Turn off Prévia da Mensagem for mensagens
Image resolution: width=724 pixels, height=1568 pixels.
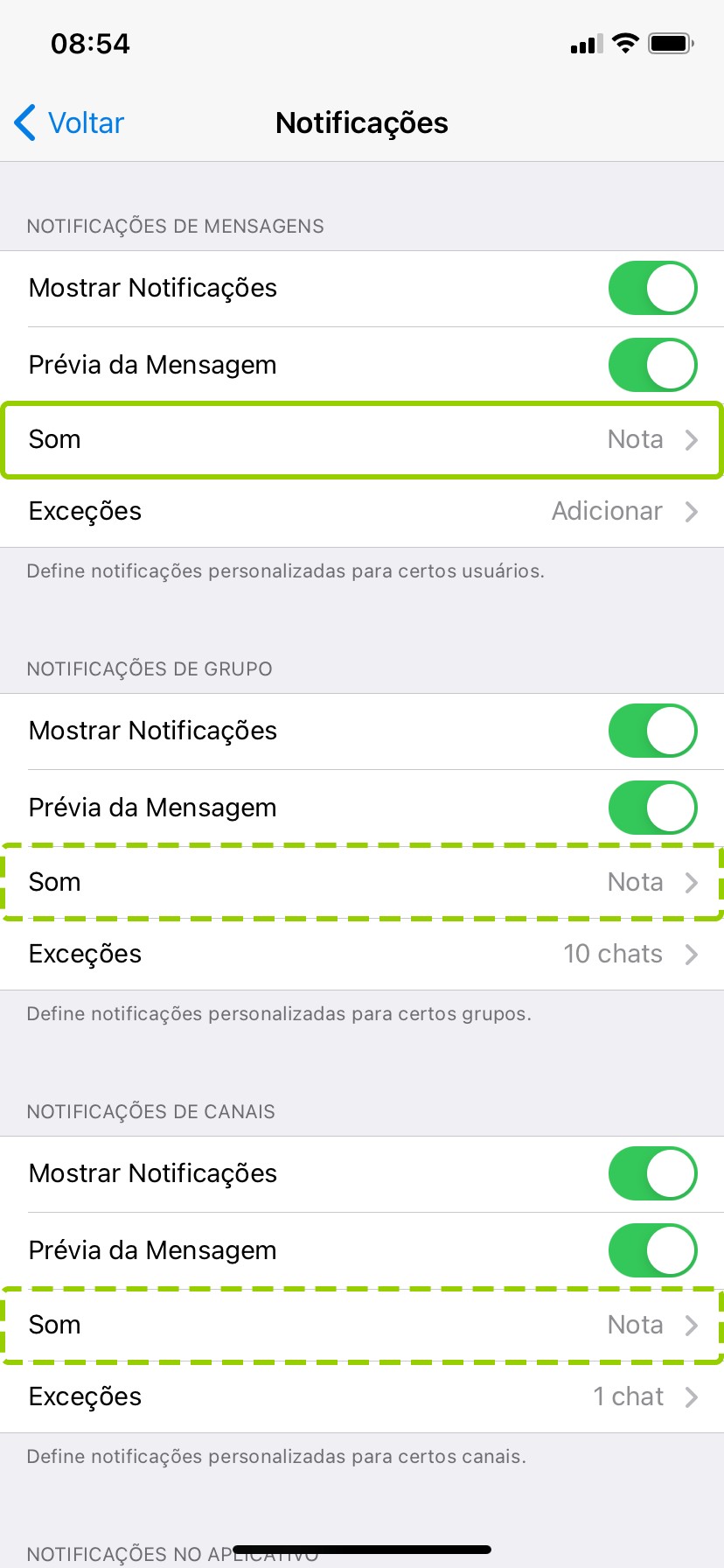pos(652,365)
